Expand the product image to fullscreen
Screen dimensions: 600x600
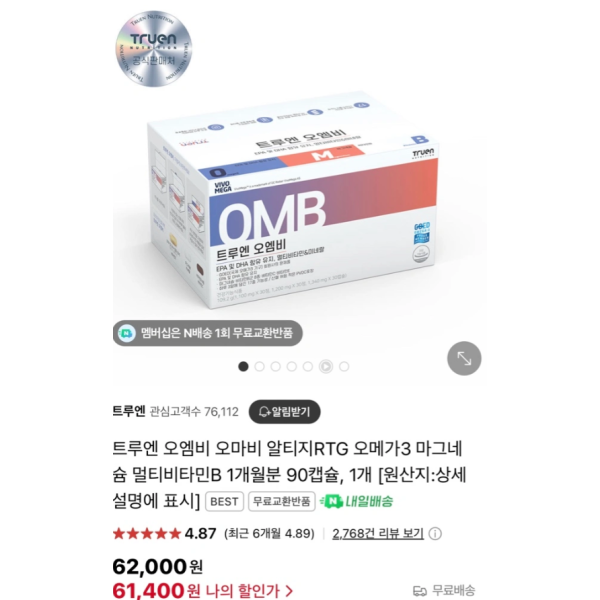coord(464,358)
